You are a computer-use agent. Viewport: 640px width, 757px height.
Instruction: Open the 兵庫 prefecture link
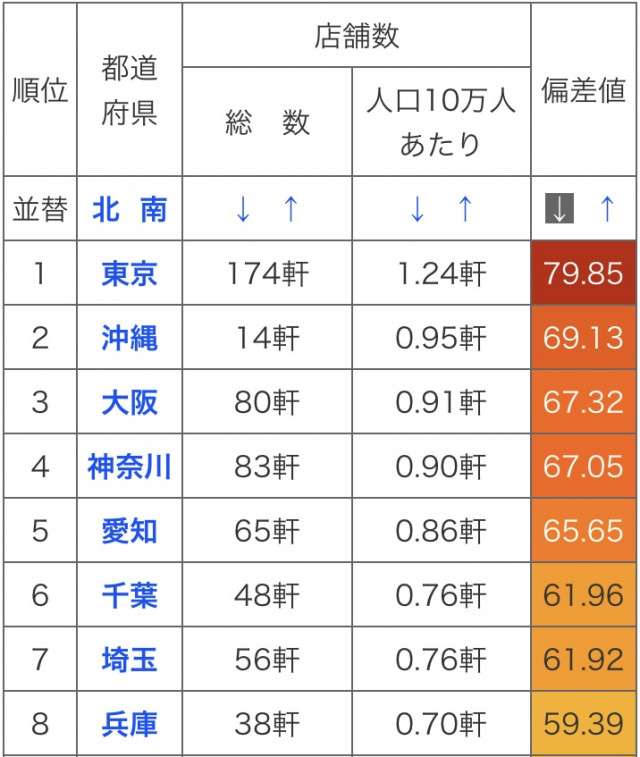coord(130,724)
